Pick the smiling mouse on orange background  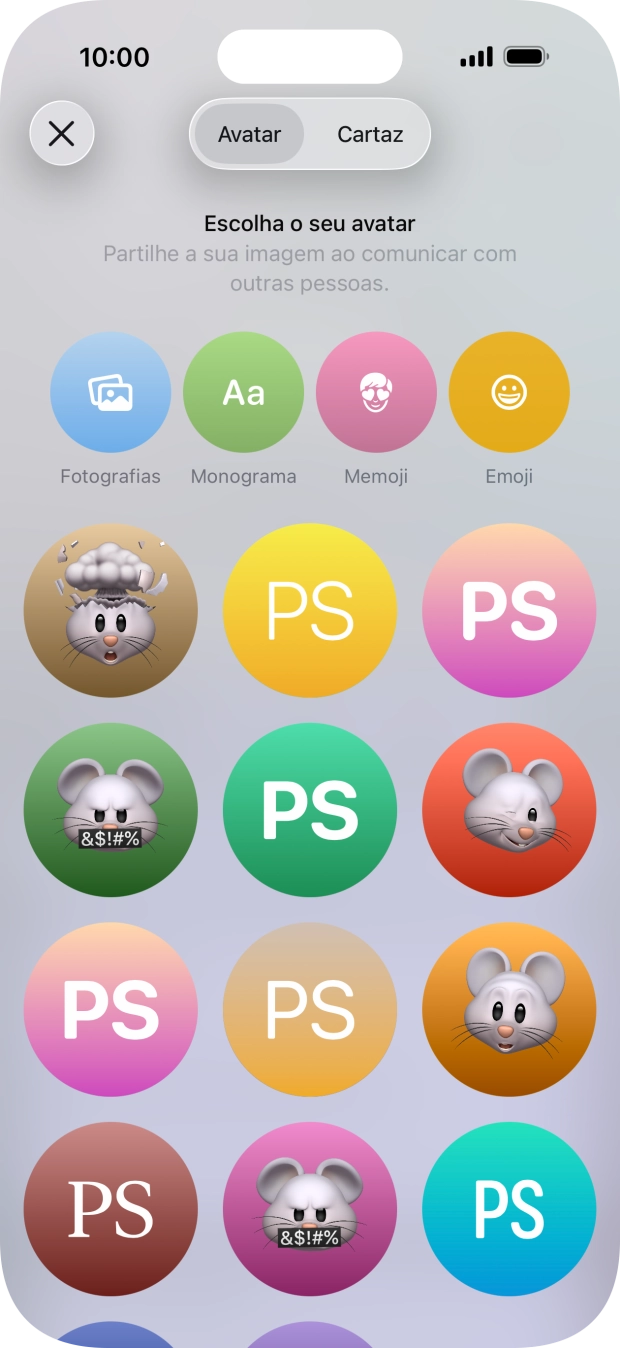(x=509, y=1010)
